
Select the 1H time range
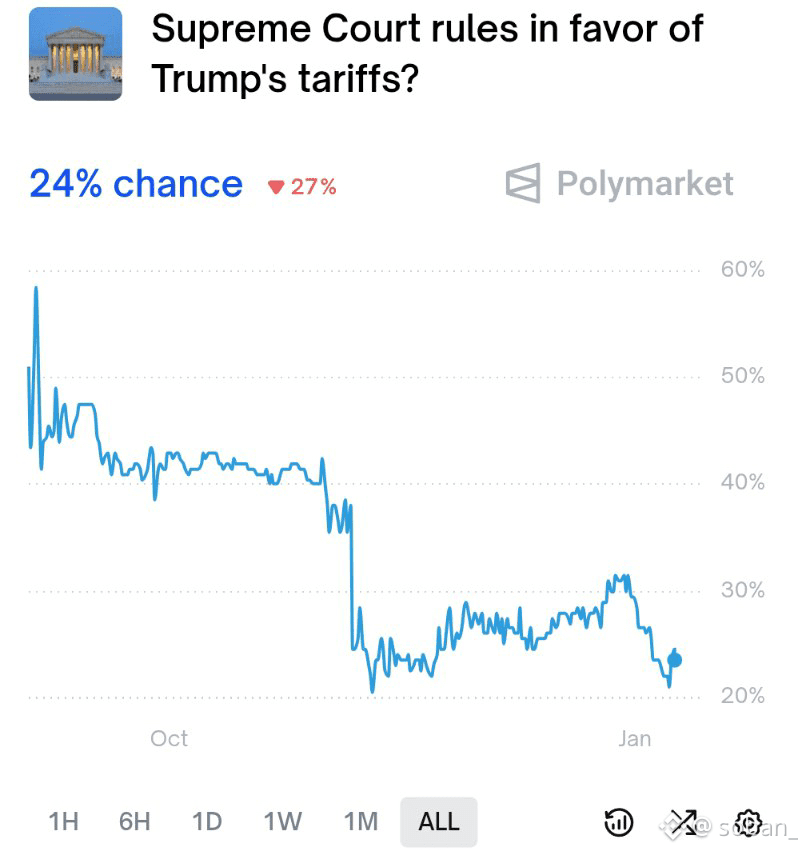(63, 822)
